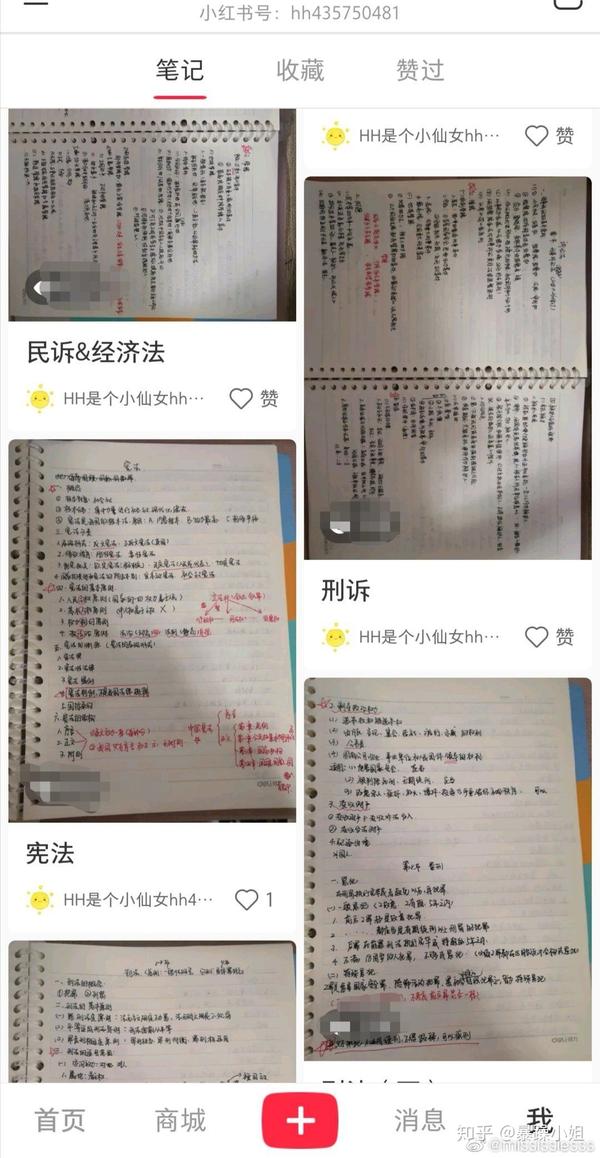Open the 商城 tab
The width and height of the screenshot is (600, 1158).
point(180,1120)
